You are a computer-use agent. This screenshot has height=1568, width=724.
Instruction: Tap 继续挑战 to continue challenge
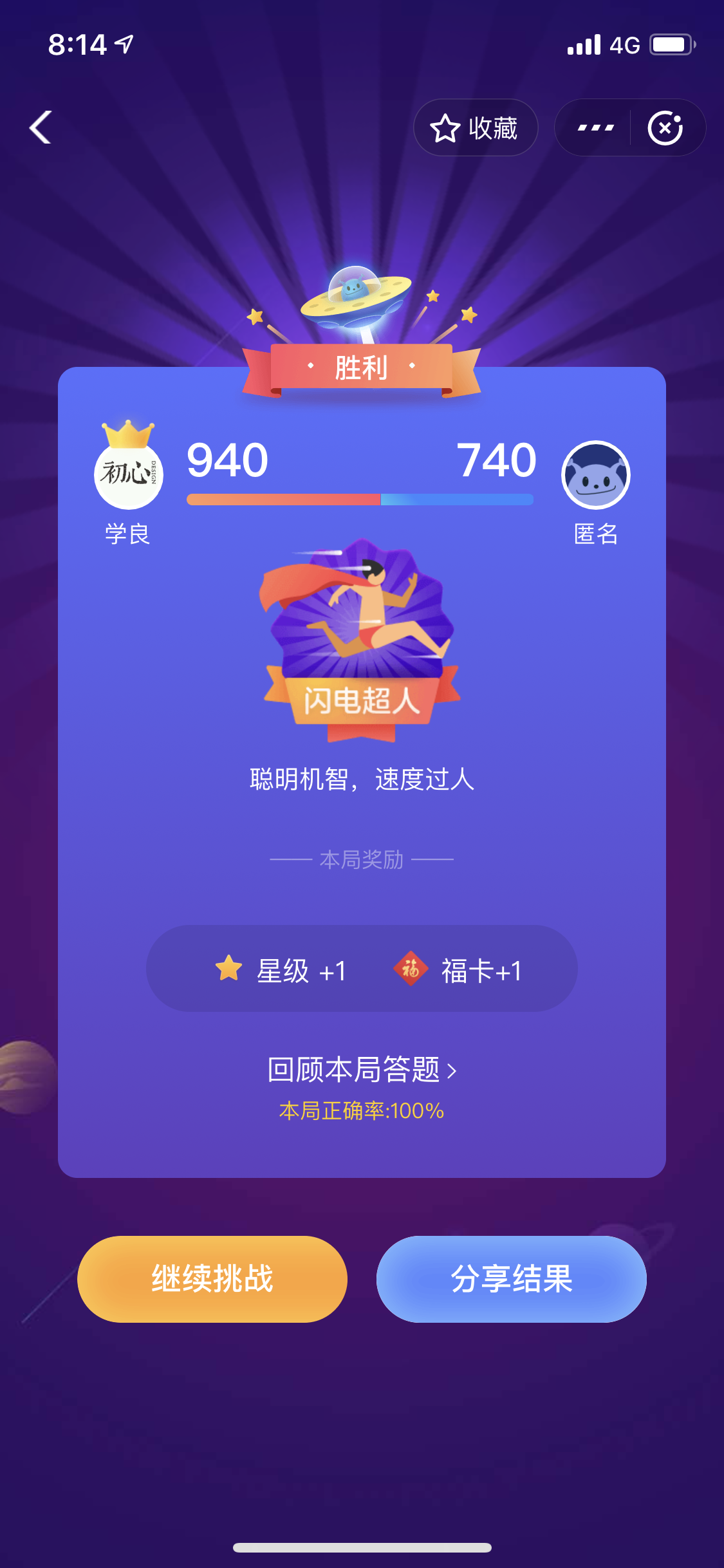[212, 1279]
